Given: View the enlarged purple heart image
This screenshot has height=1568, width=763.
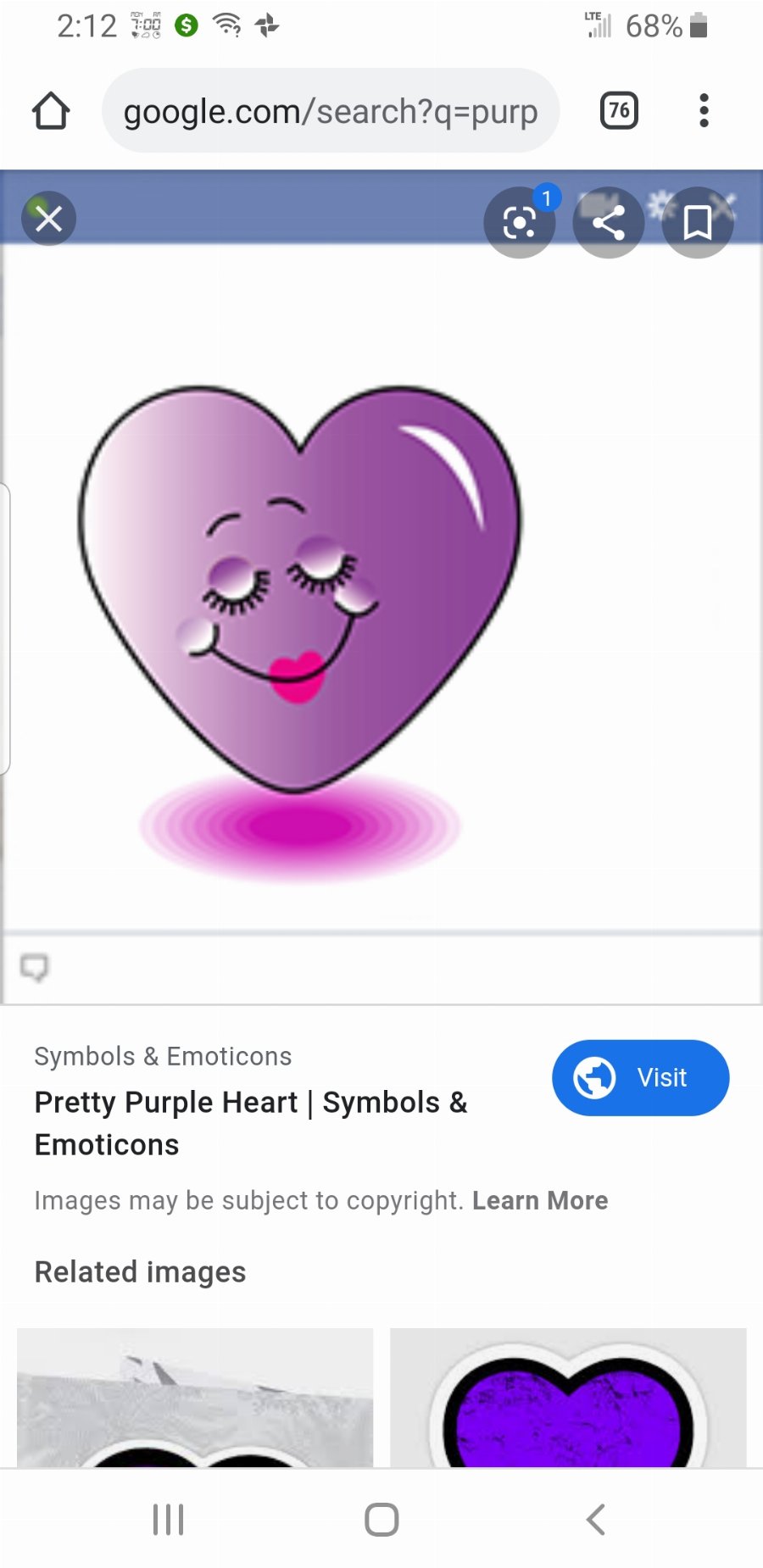Looking at the screenshot, I should tap(301, 593).
